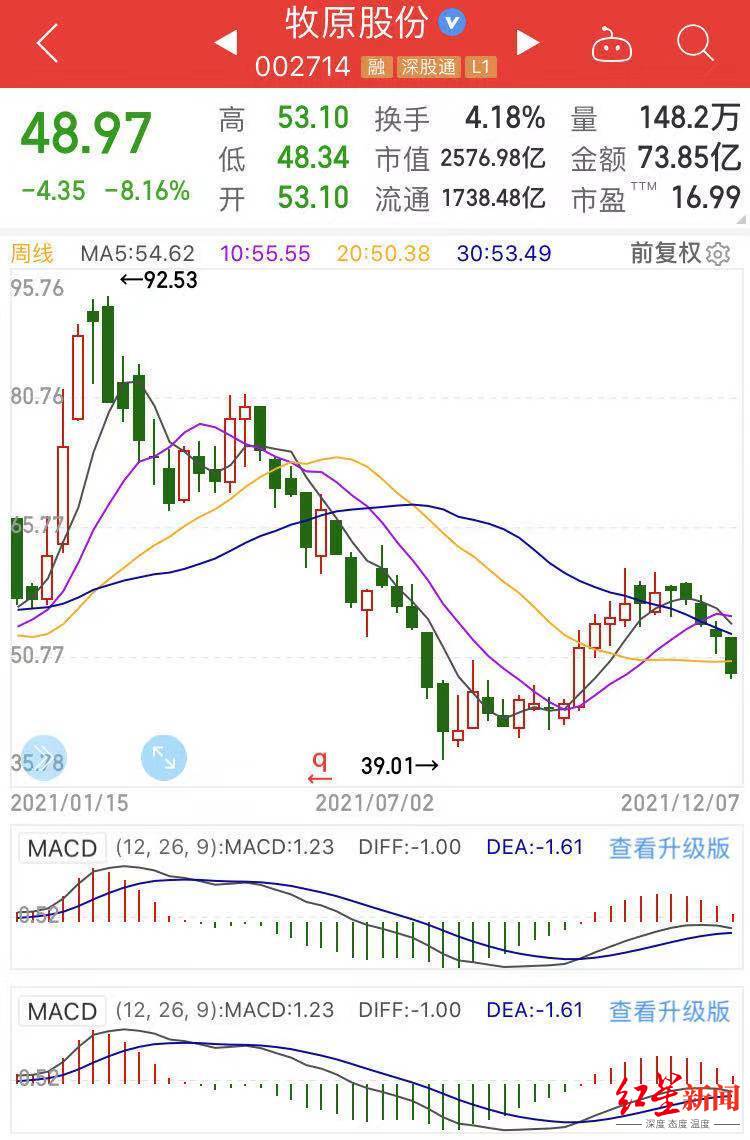Switch to next stock with right arrow

coord(528,44)
